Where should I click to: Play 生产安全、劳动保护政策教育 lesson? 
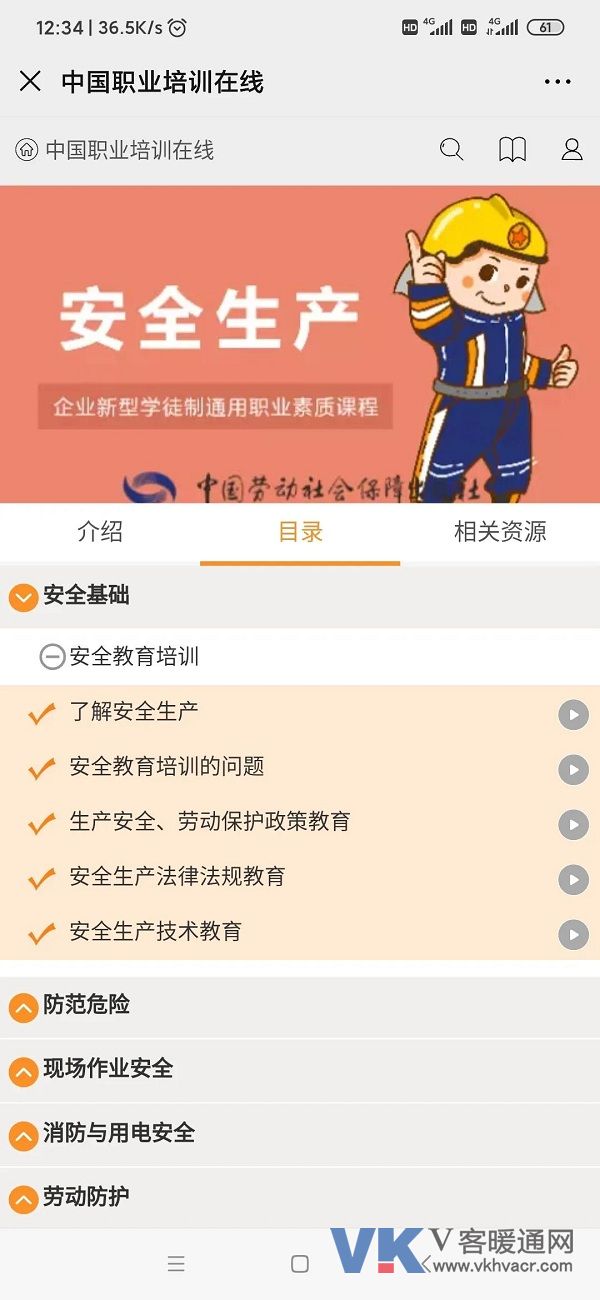pos(573,825)
